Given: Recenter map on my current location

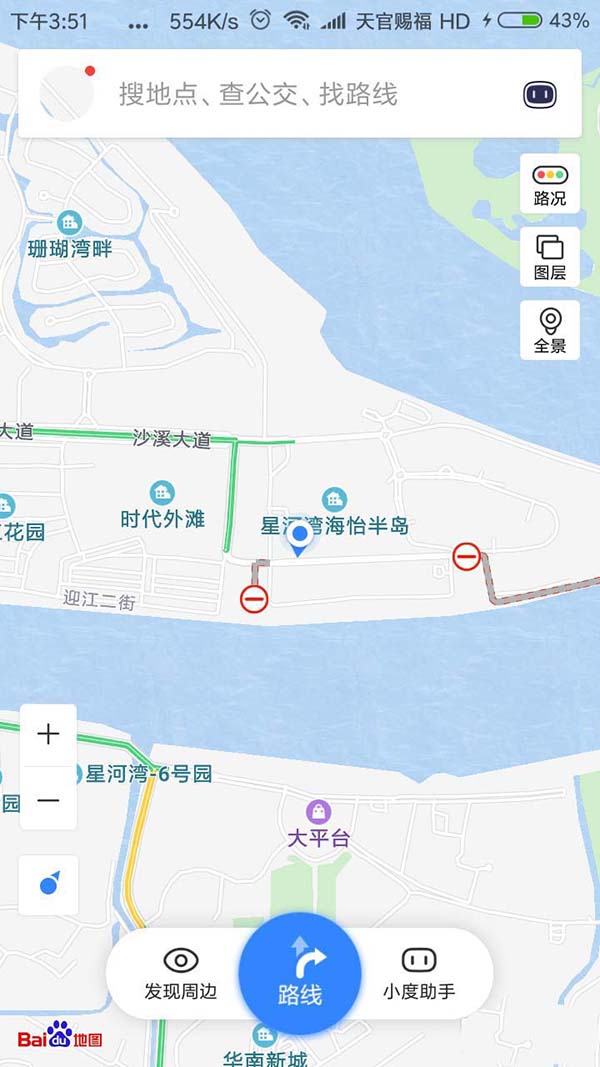Looking at the screenshot, I should [x=48, y=885].
